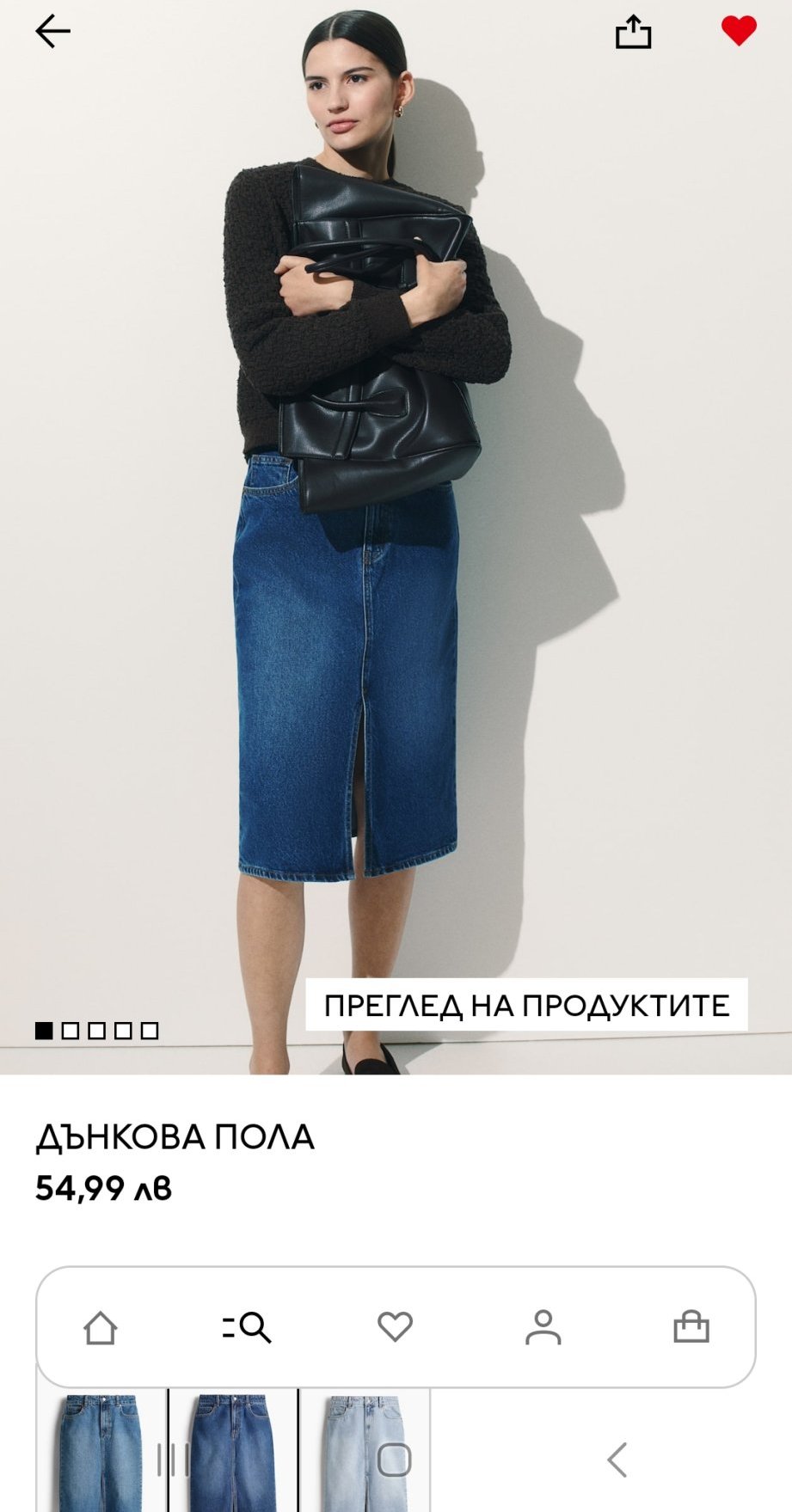Open the account profile tab
Viewport: 792px width, 1512px height.
click(543, 1328)
